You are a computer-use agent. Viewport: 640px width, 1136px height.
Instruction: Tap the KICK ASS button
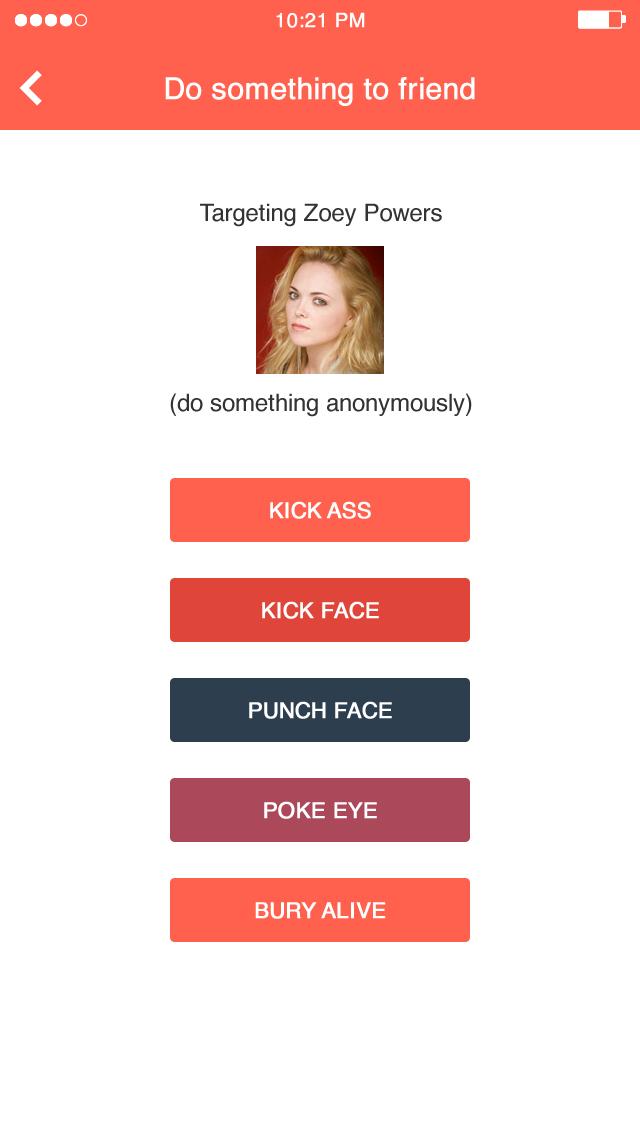click(x=320, y=510)
